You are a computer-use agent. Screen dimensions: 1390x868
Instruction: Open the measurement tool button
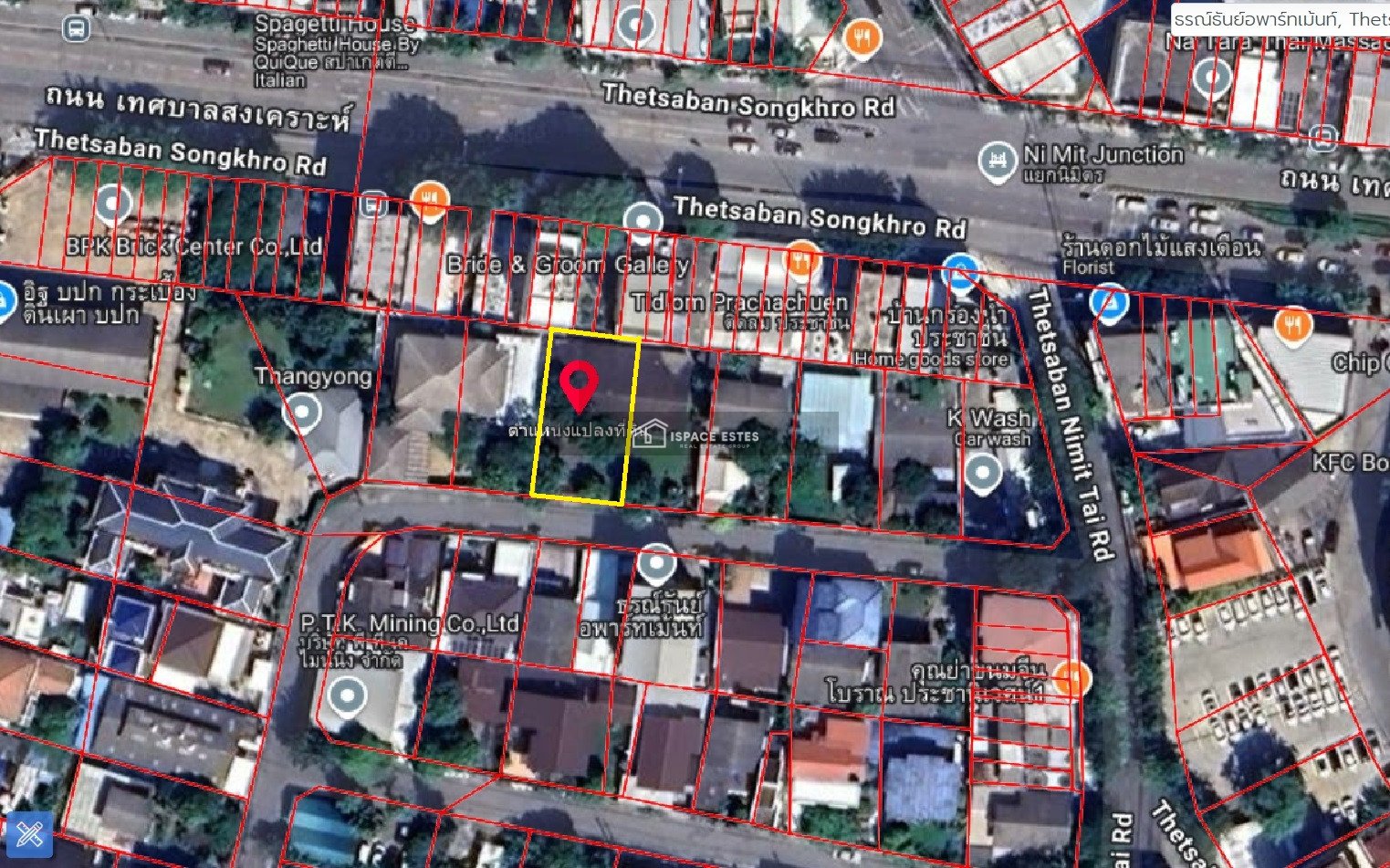coord(29,834)
